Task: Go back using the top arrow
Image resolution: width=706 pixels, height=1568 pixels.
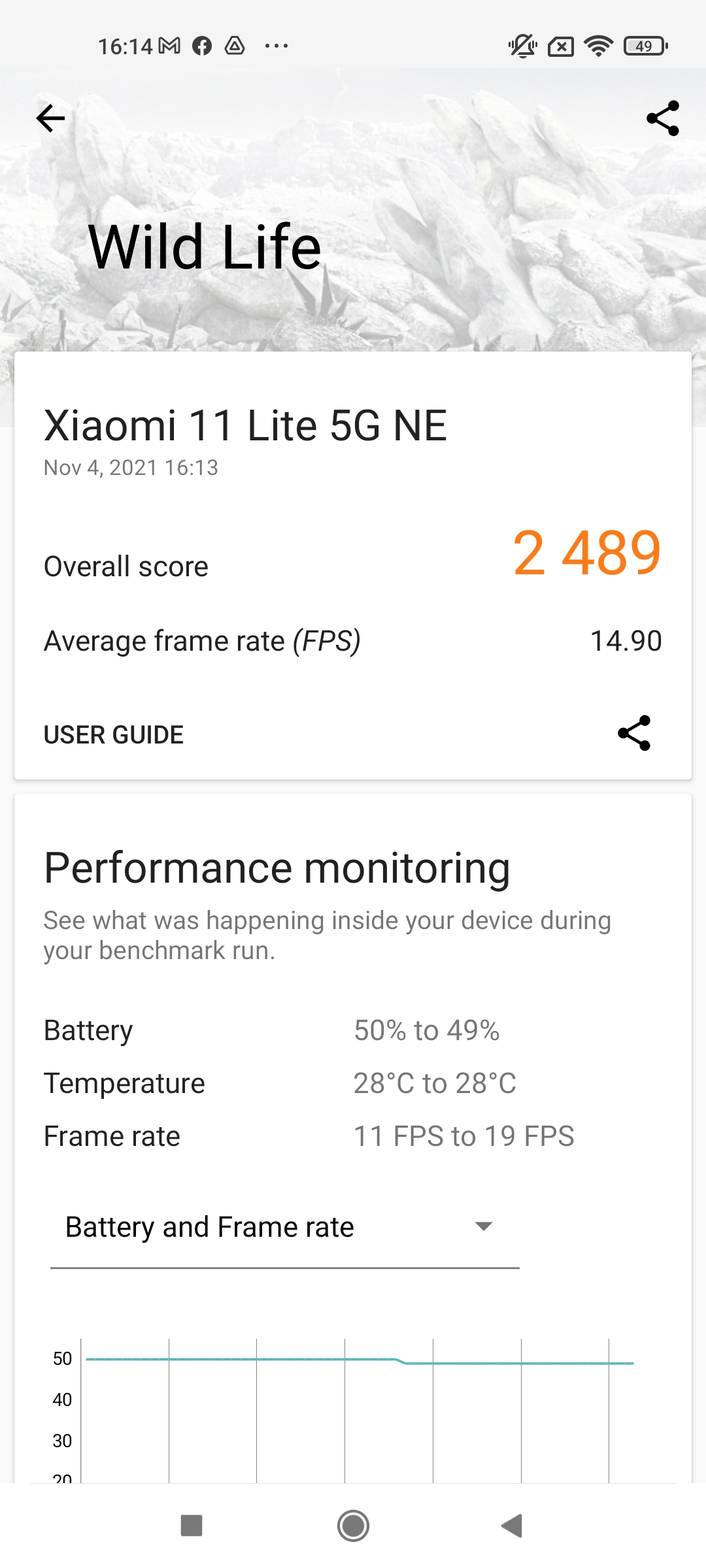Action: coord(50,118)
